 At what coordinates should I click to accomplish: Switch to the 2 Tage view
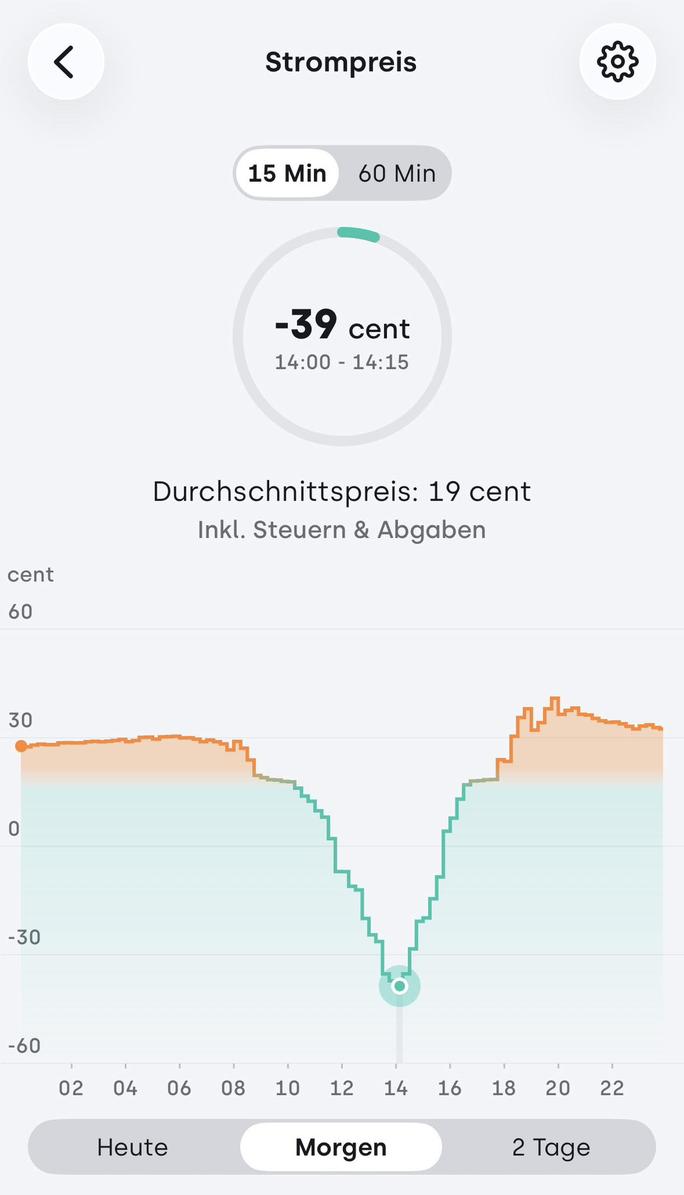(550, 1147)
